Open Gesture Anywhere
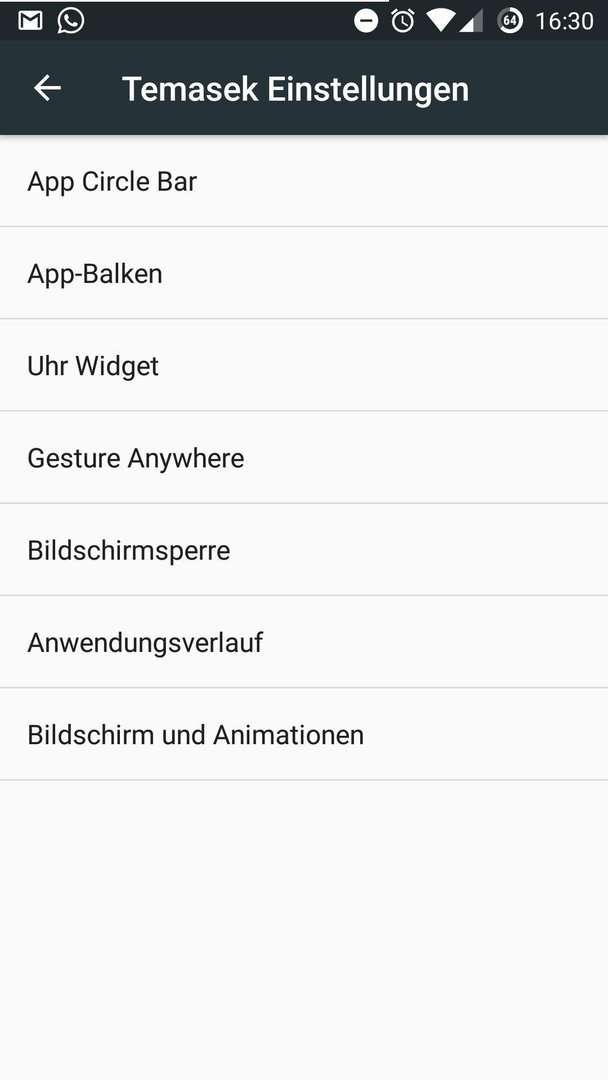Image resolution: width=608 pixels, height=1080 pixels. [x=304, y=457]
